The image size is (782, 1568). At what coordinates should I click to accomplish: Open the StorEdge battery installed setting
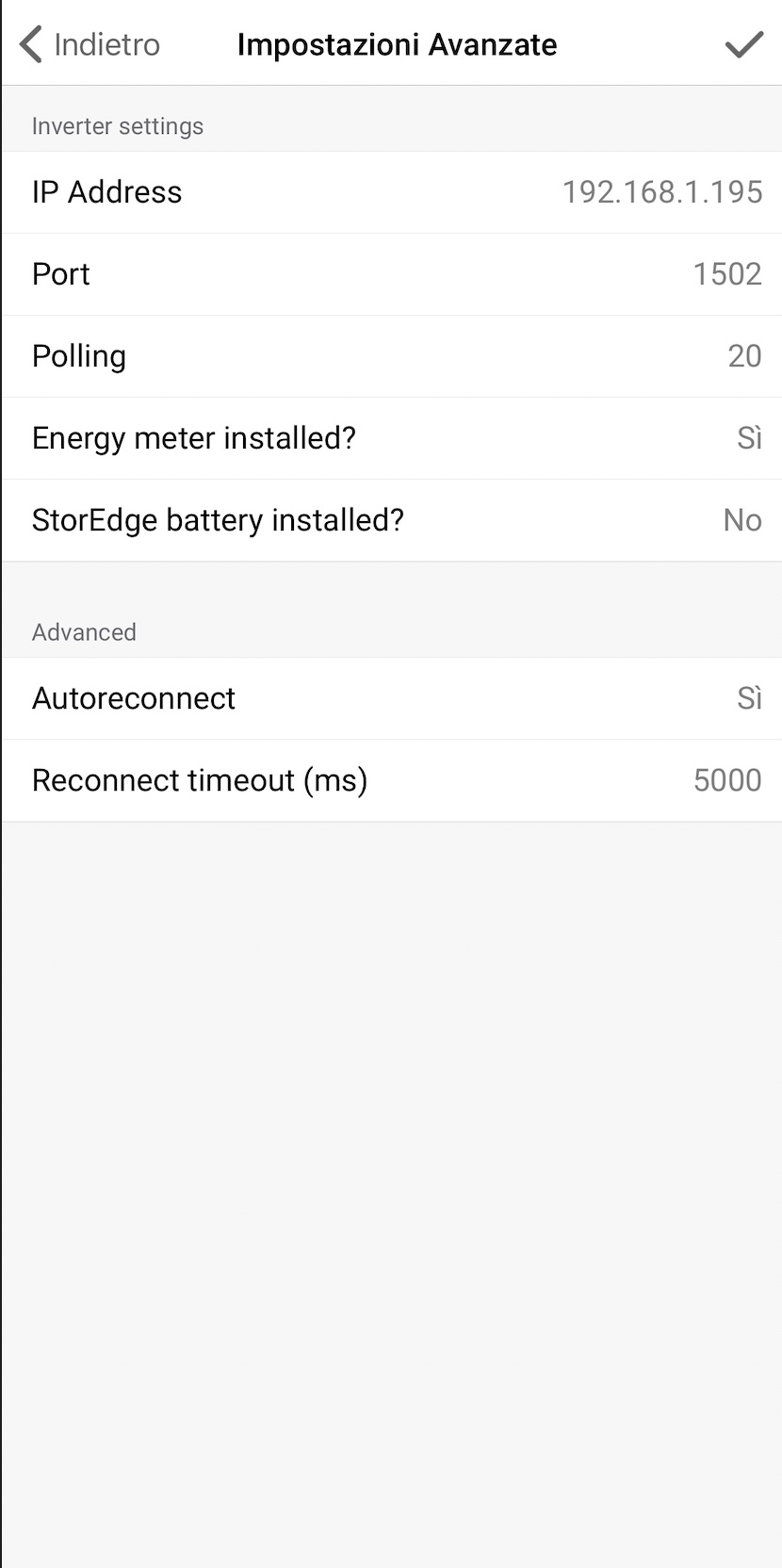[x=391, y=520]
